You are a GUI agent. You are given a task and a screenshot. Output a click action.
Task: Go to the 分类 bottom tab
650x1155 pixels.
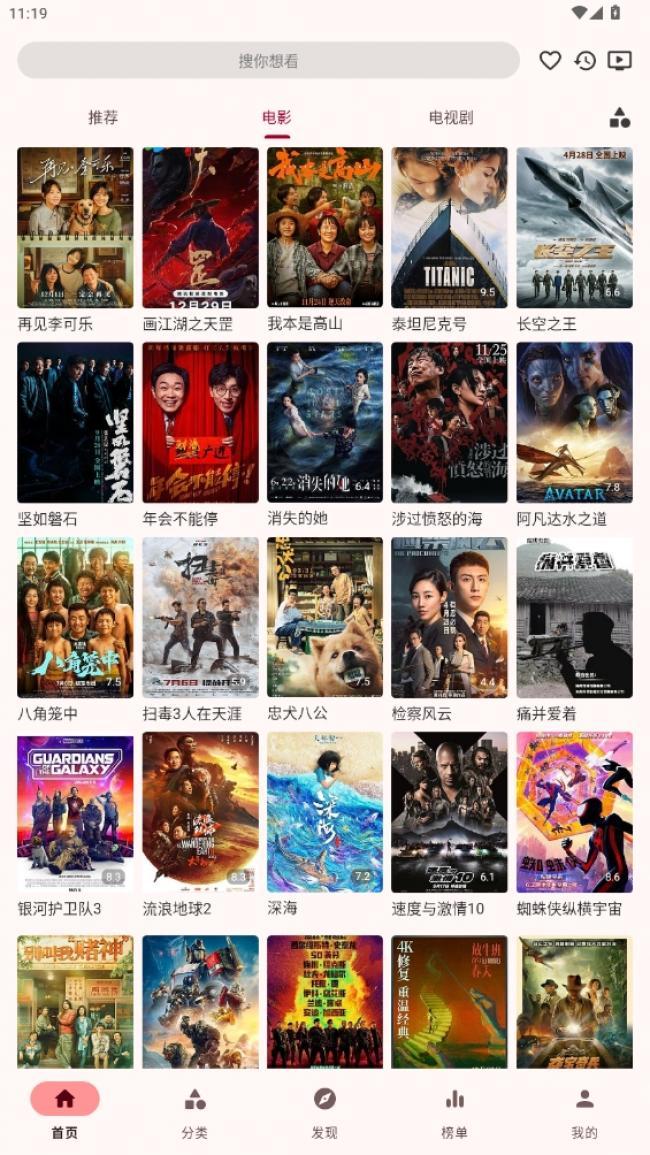[x=195, y=1112]
